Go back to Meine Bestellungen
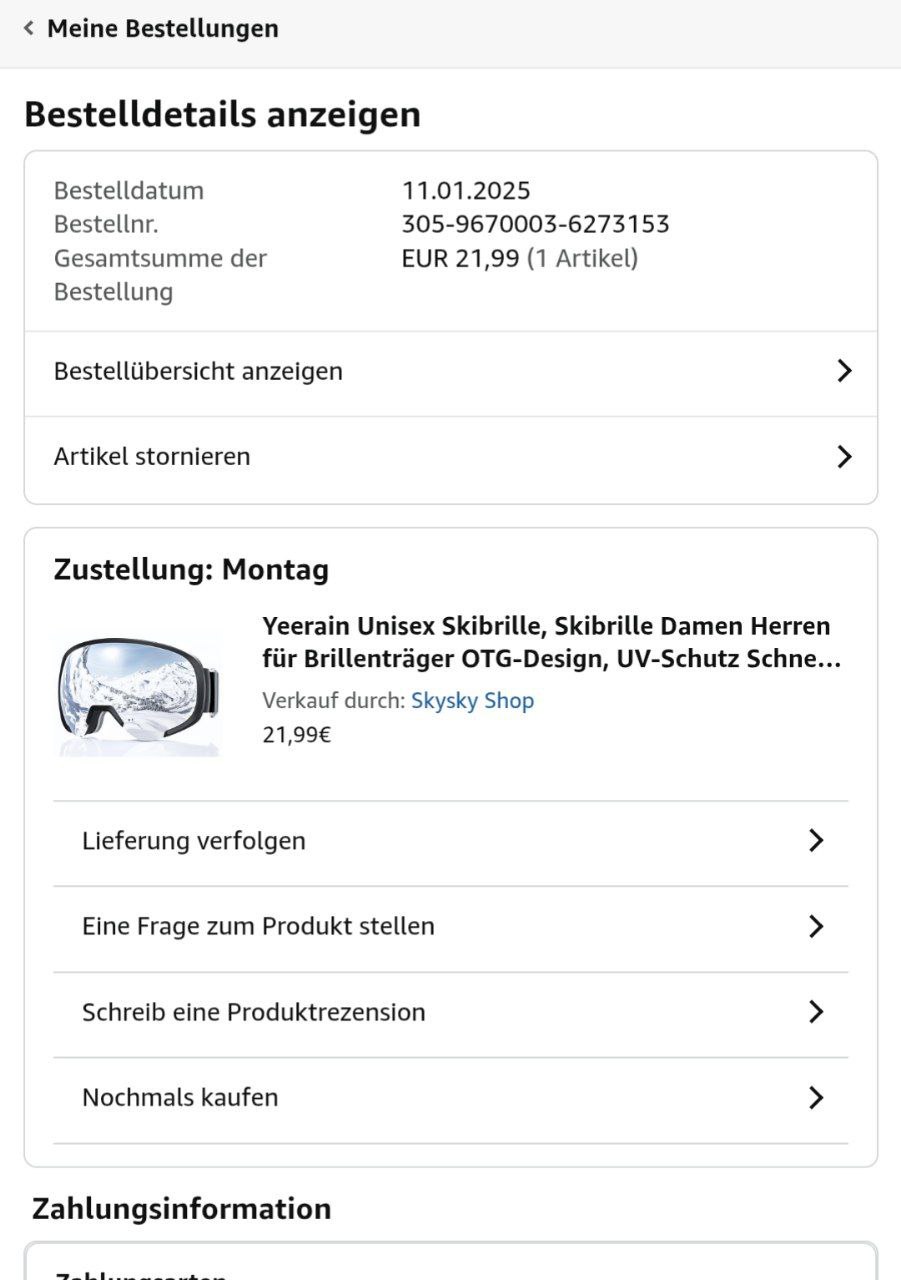This screenshot has height=1280, width=901. point(150,29)
